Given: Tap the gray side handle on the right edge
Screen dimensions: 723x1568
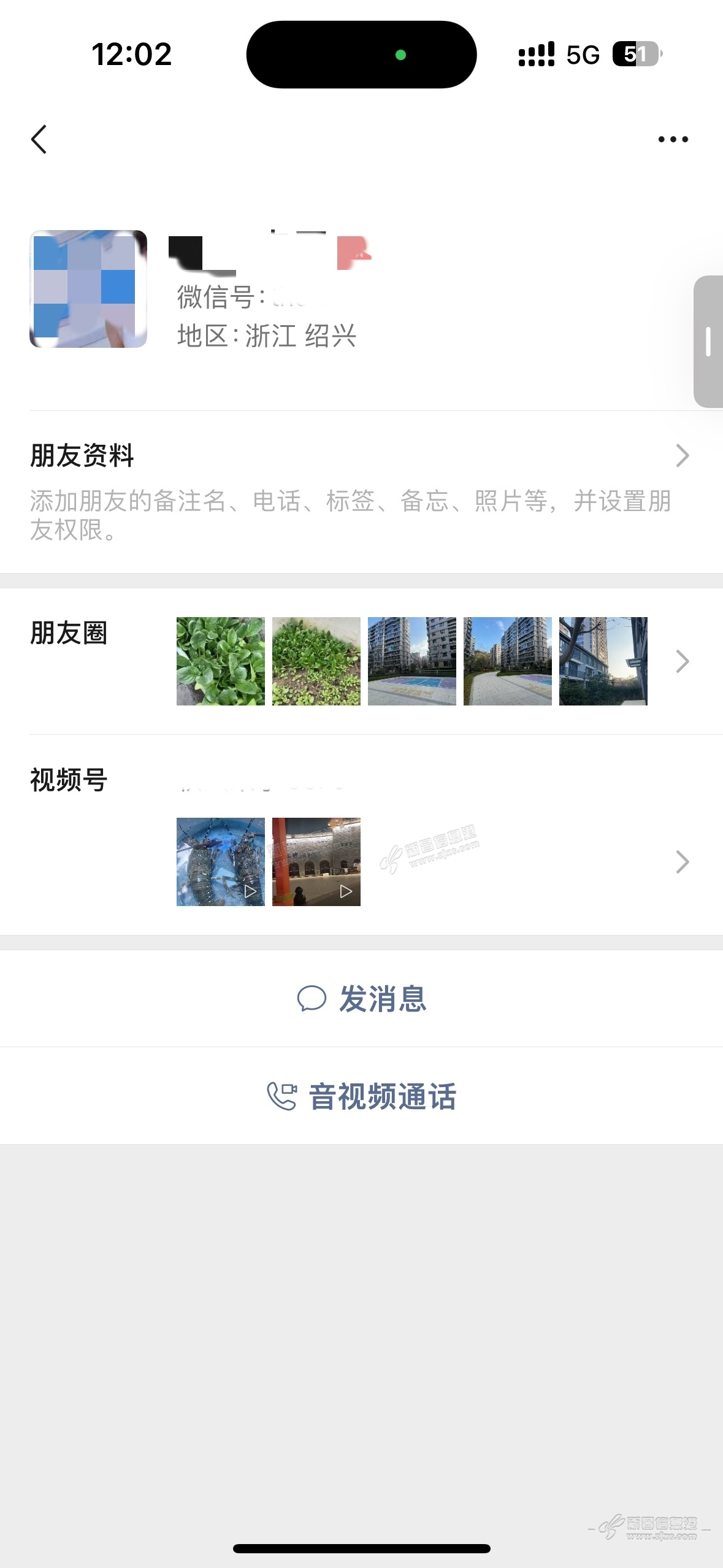Looking at the screenshot, I should [708, 342].
